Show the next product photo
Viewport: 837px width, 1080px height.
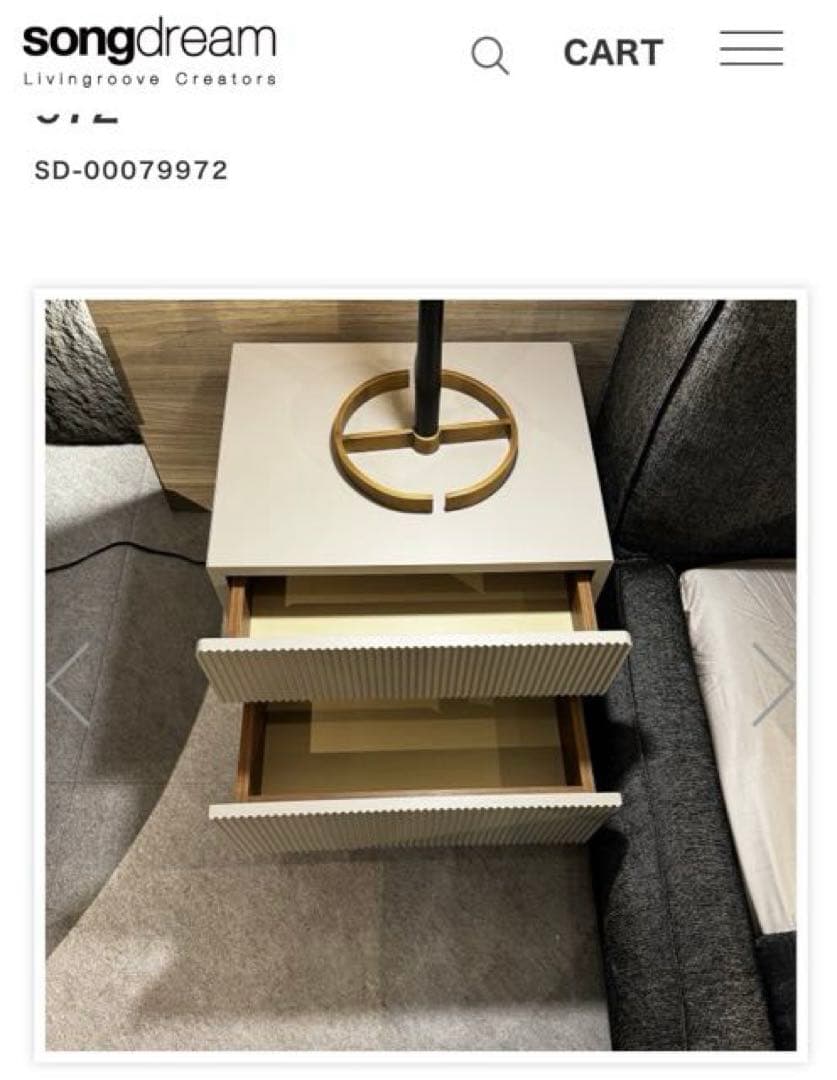(772, 684)
